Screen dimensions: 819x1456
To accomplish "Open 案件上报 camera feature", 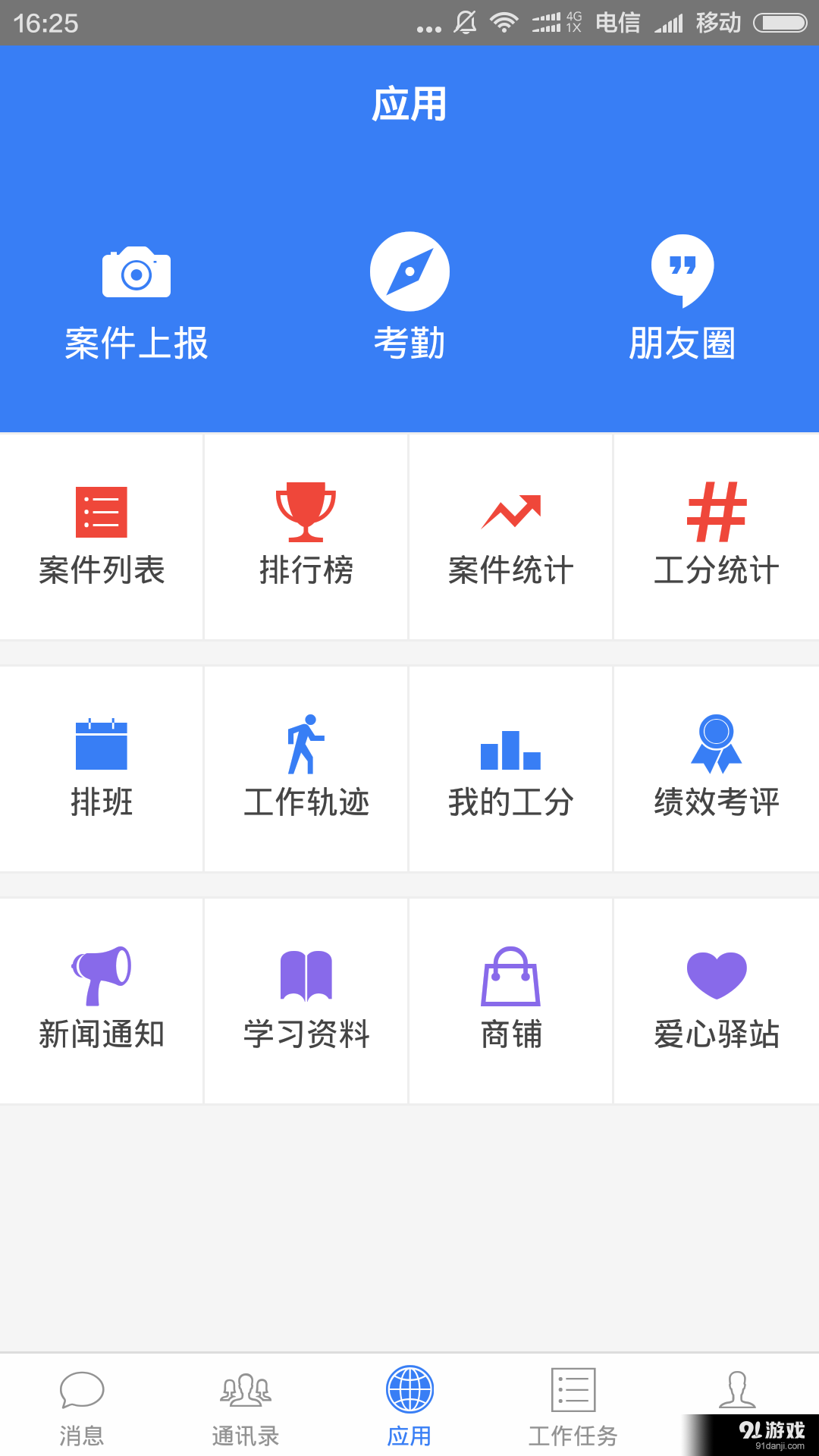I will click(136, 296).
